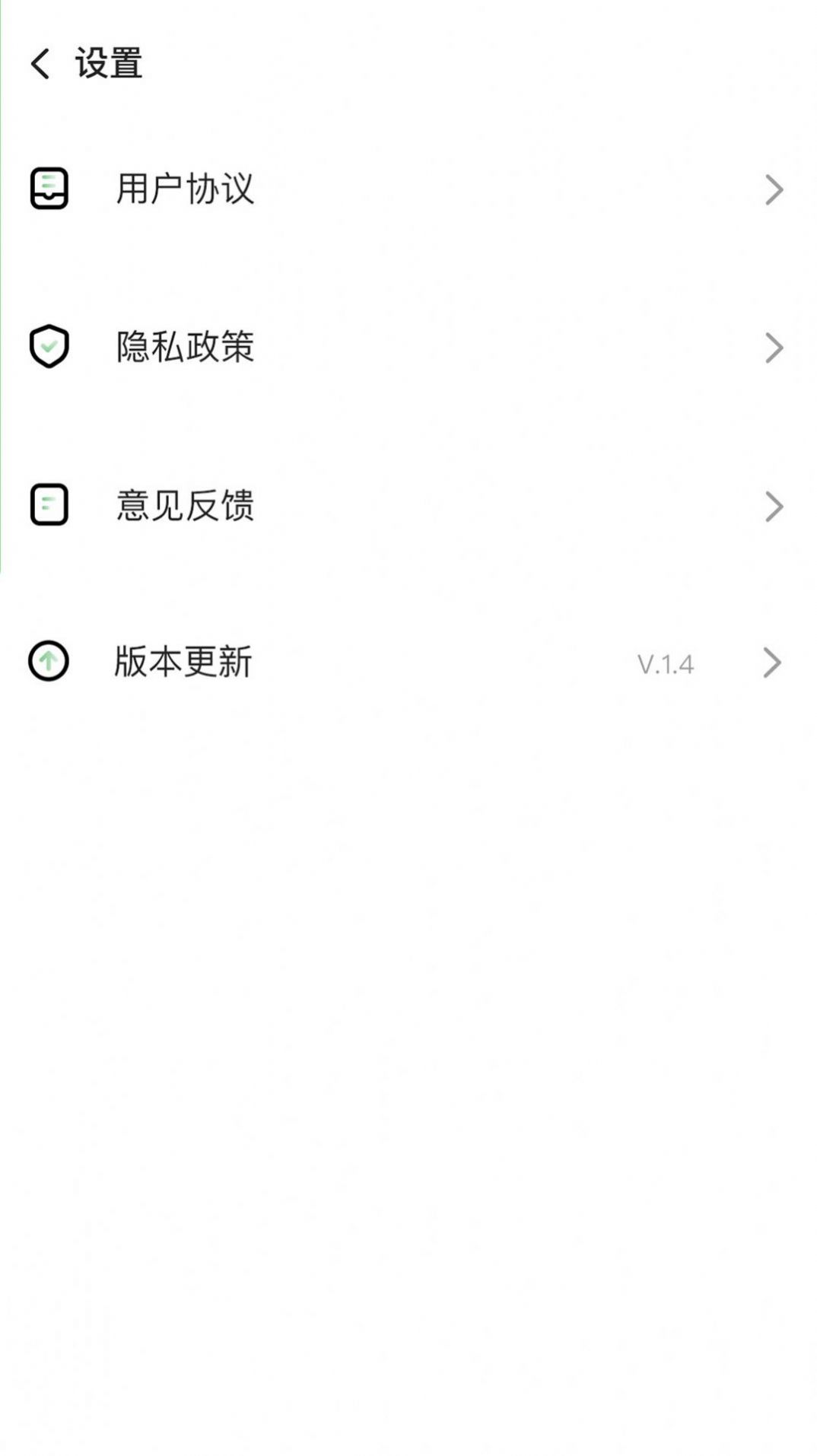Expand the 意见反馈 row chevron
817x1456 pixels.
coord(773,504)
